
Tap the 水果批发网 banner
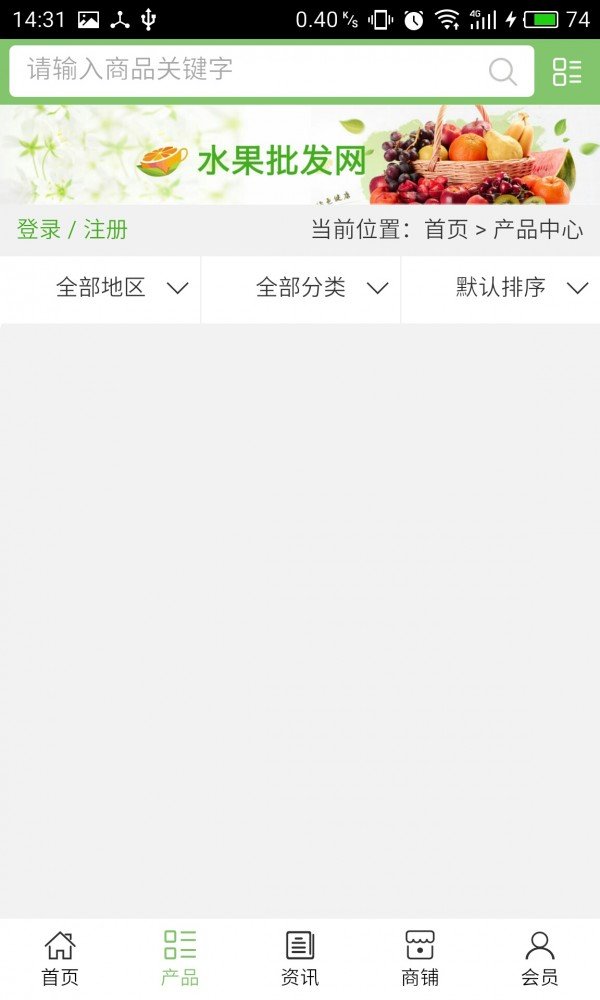coord(300,155)
